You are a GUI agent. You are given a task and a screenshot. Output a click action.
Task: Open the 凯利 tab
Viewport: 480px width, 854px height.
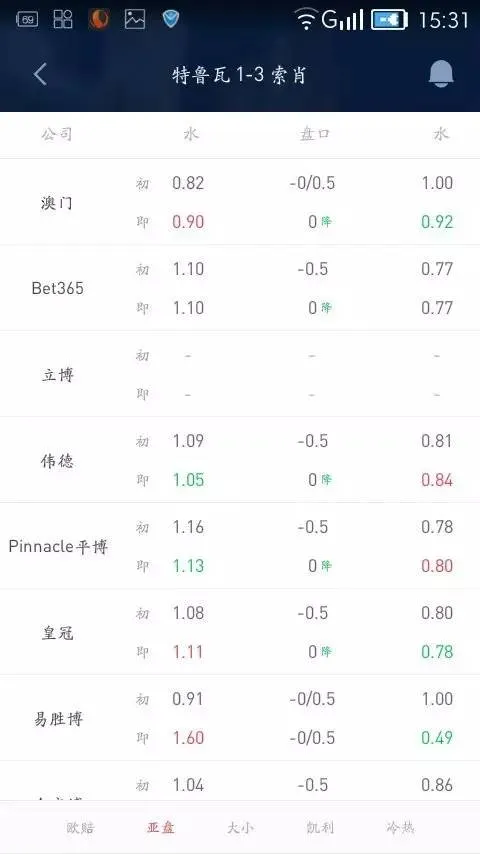320,827
